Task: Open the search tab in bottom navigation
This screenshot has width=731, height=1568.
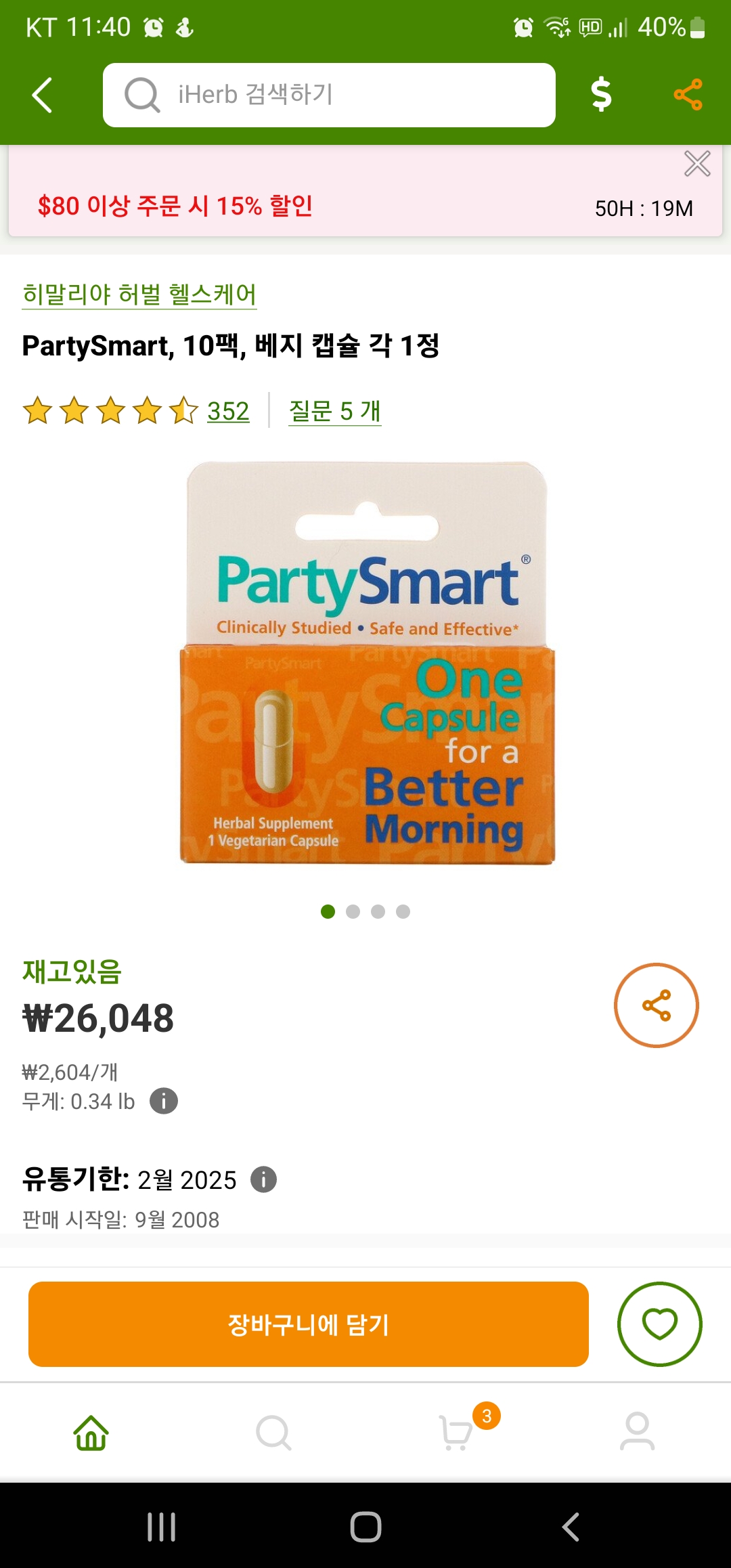Action: (273, 1433)
